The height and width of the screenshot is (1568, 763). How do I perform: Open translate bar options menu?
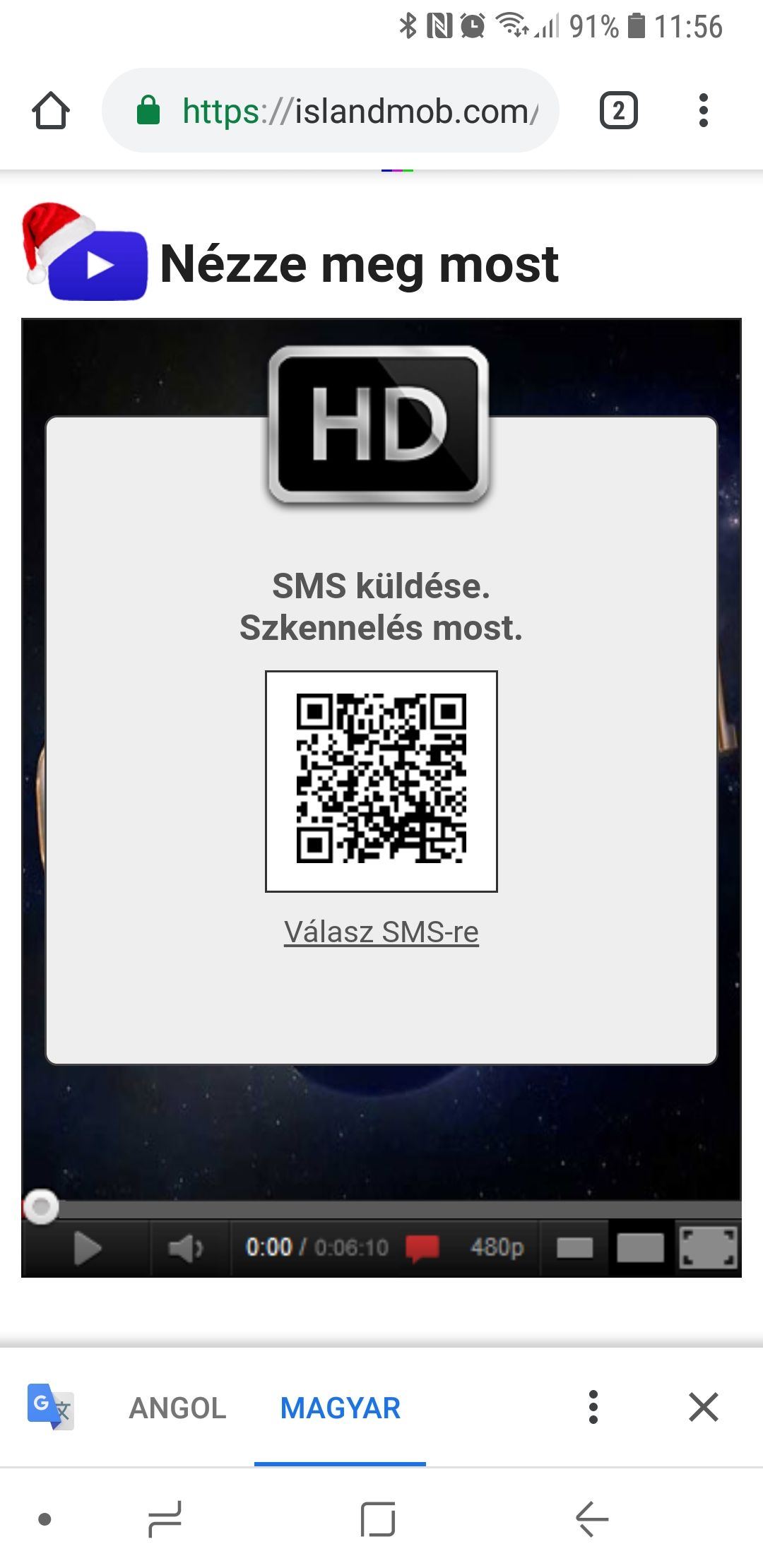pos(593,1407)
